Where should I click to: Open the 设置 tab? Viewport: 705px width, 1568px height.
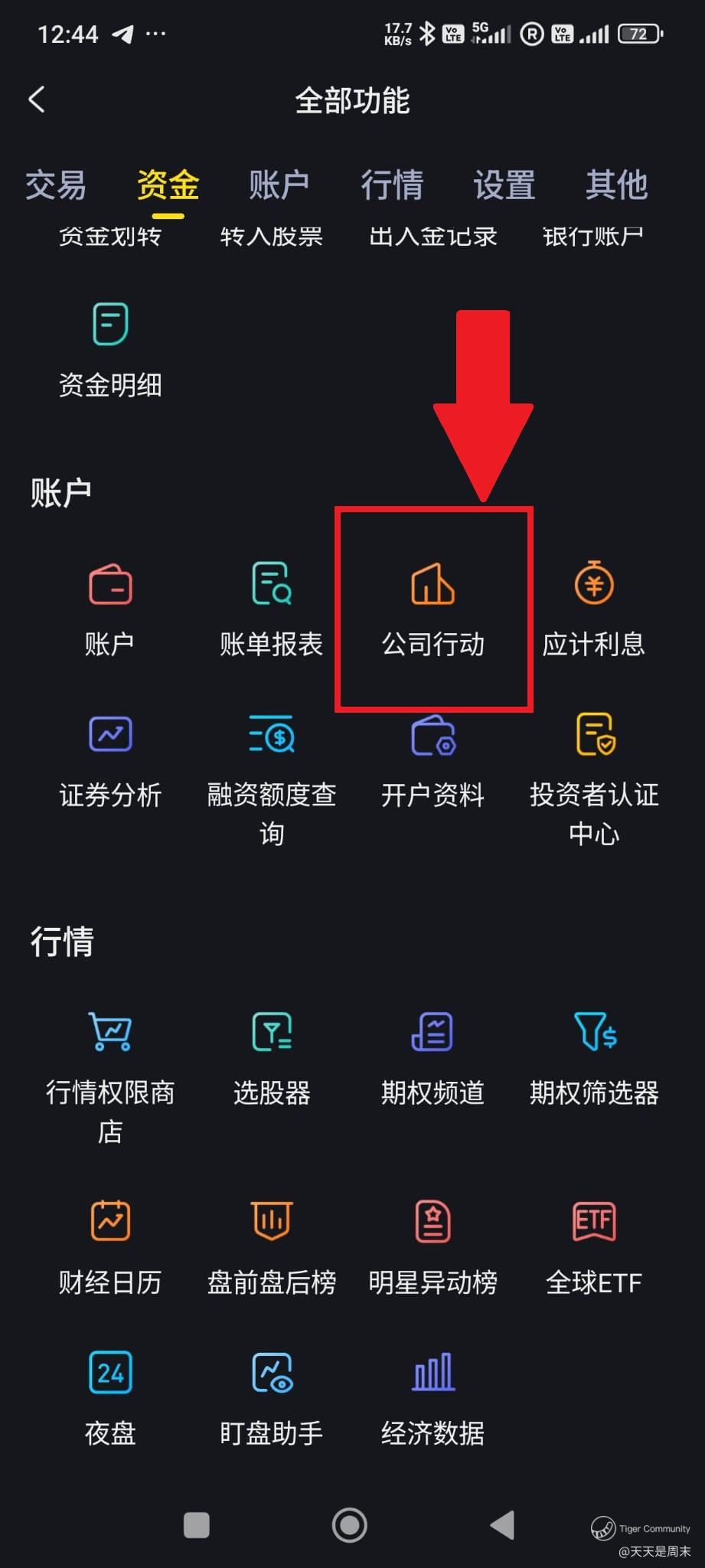point(504,185)
